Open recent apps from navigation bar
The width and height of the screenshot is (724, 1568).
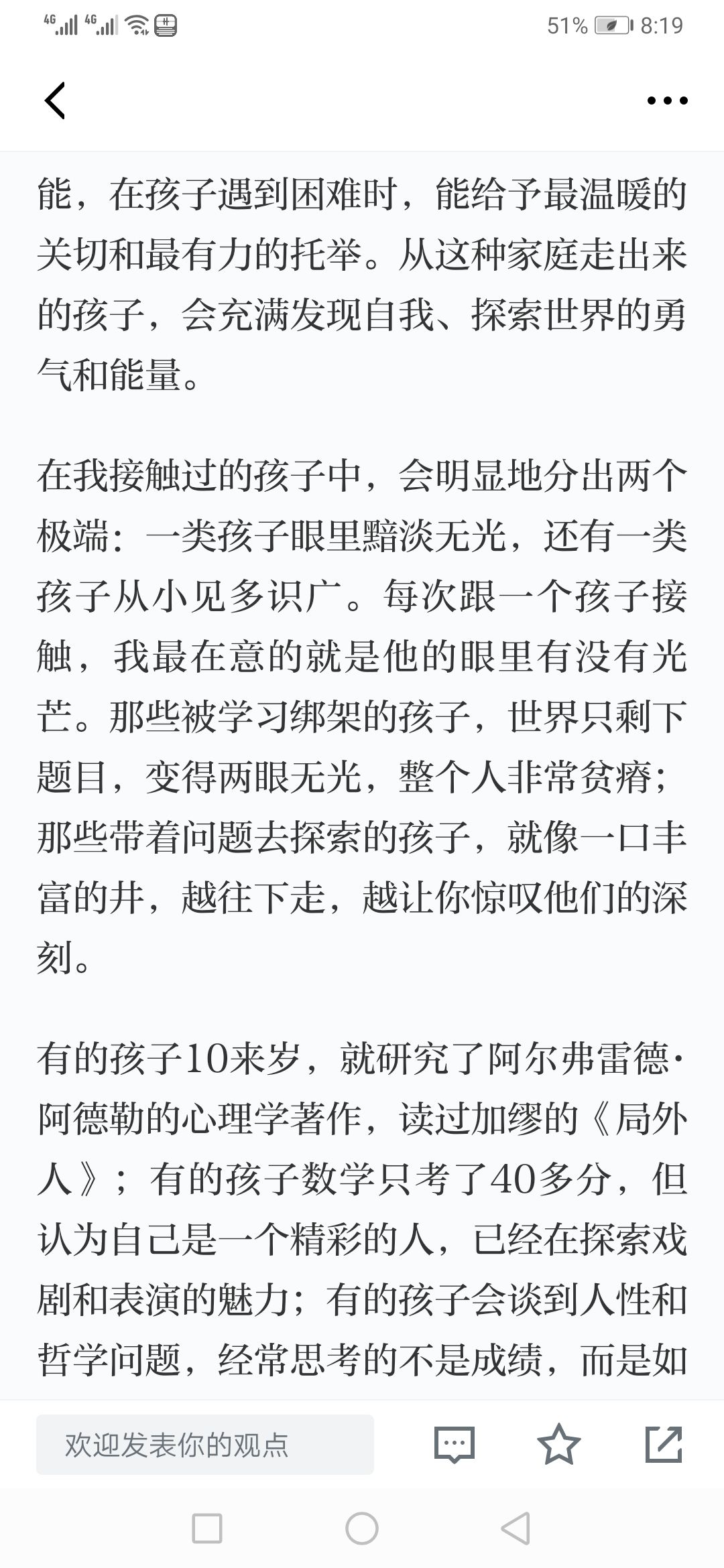tap(207, 1528)
